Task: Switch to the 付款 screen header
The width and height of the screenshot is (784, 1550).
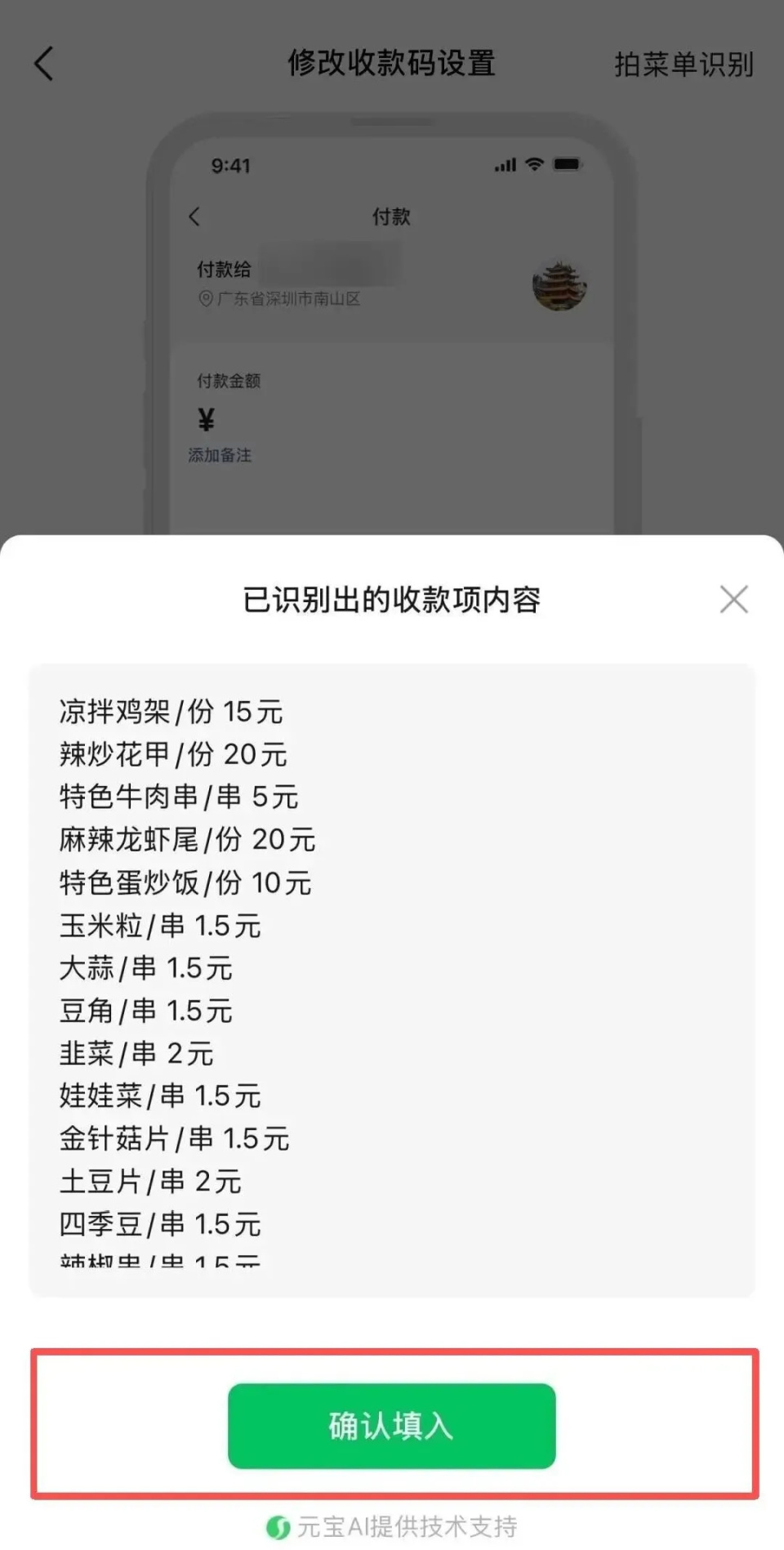Action: point(391,217)
